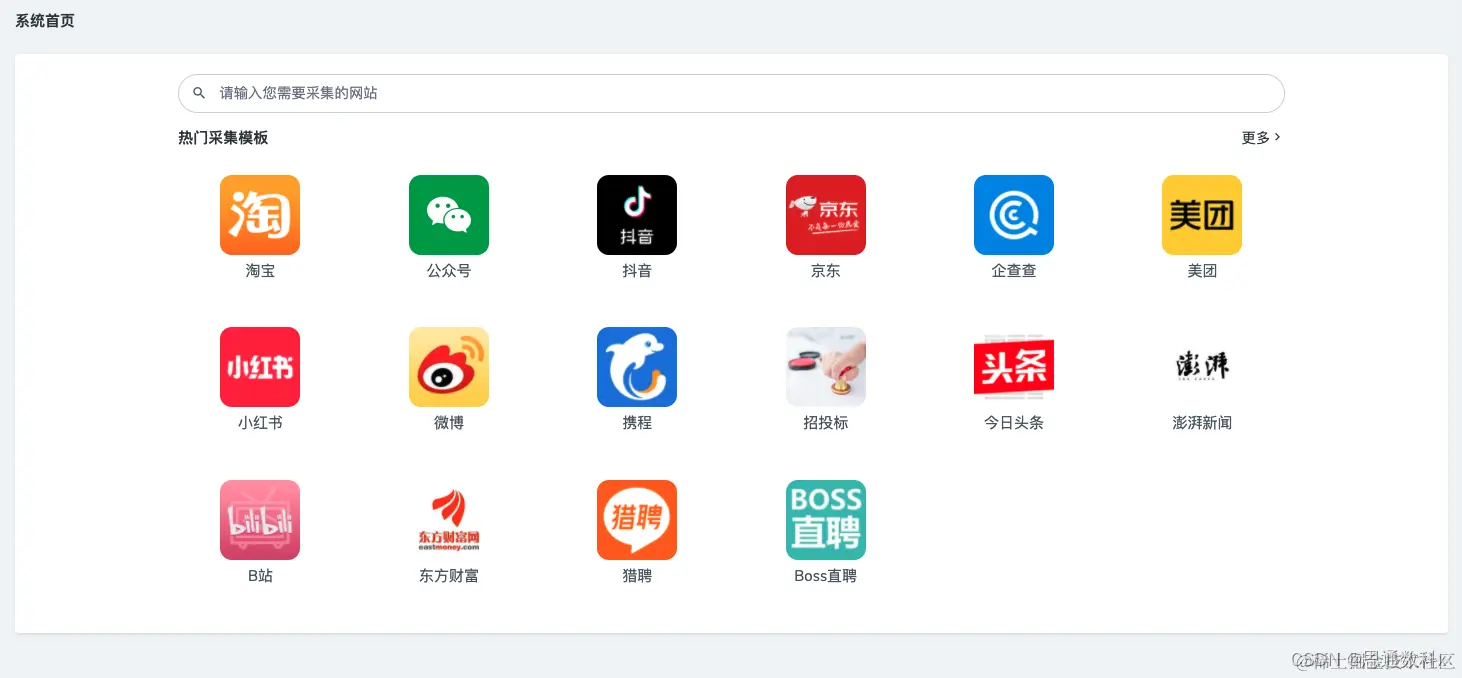This screenshot has width=1462, height=678.
Task: Select the 东方财富 template
Action: (x=449, y=520)
